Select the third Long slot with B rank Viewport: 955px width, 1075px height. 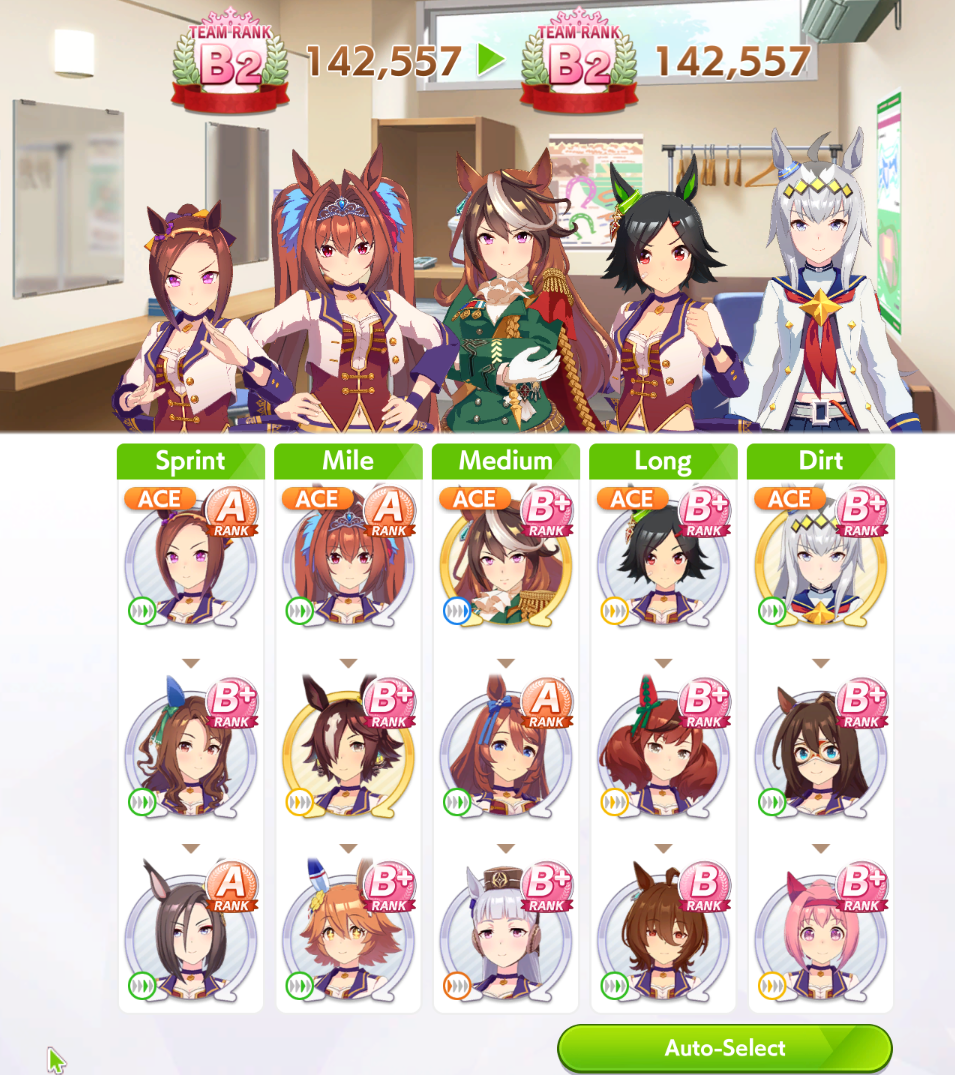[x=664, y=931]
